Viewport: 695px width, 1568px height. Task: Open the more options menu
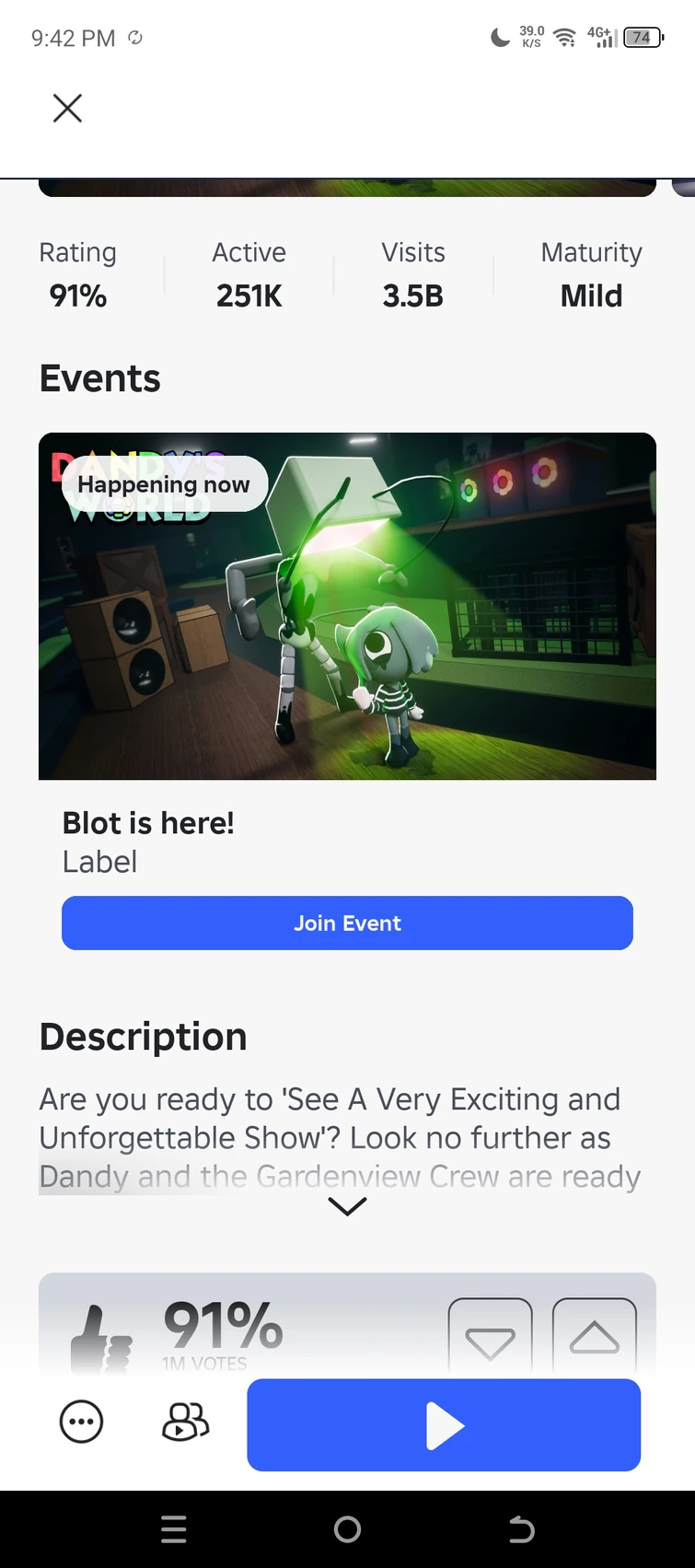81,1423
